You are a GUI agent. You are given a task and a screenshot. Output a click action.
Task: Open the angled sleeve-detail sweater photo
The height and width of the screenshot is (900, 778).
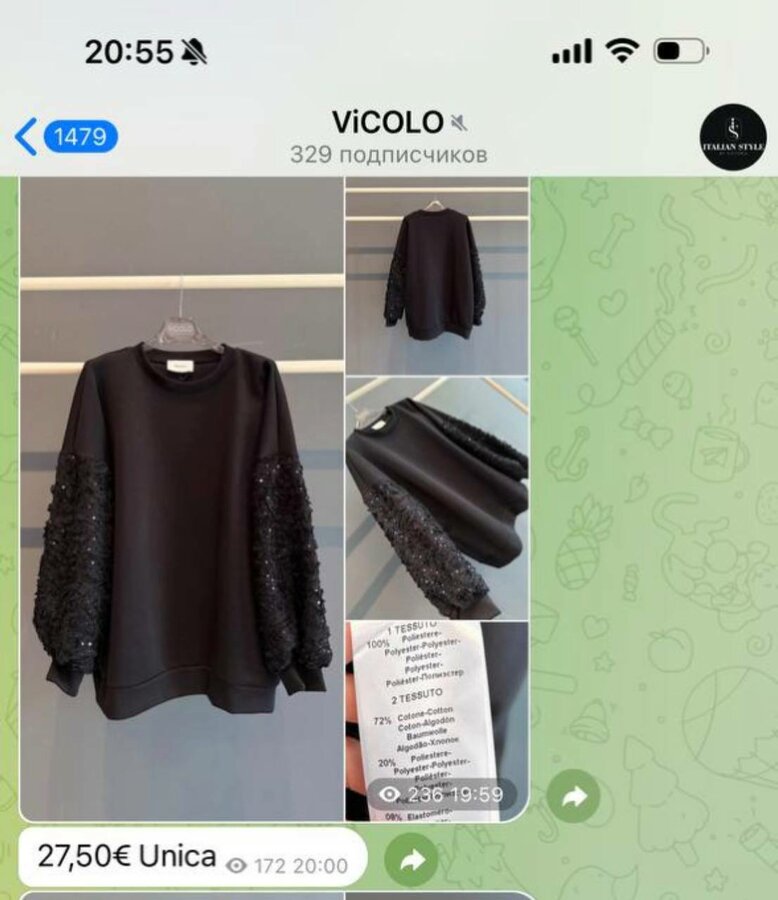pos(437,497)
